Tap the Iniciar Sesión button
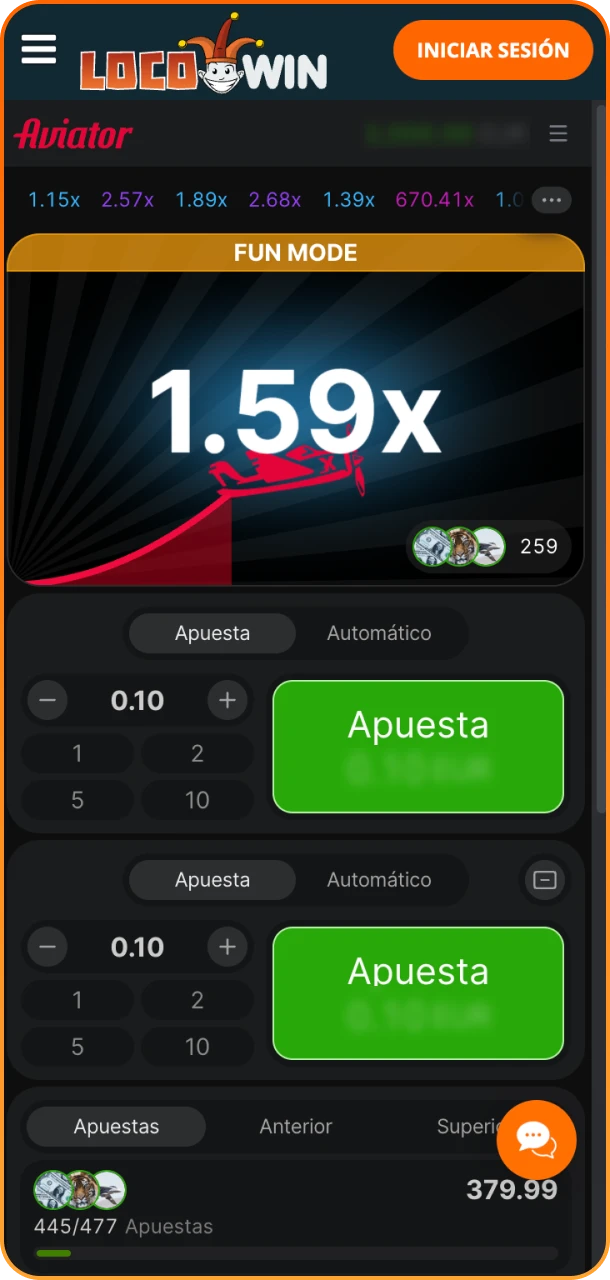 (492, 50)
